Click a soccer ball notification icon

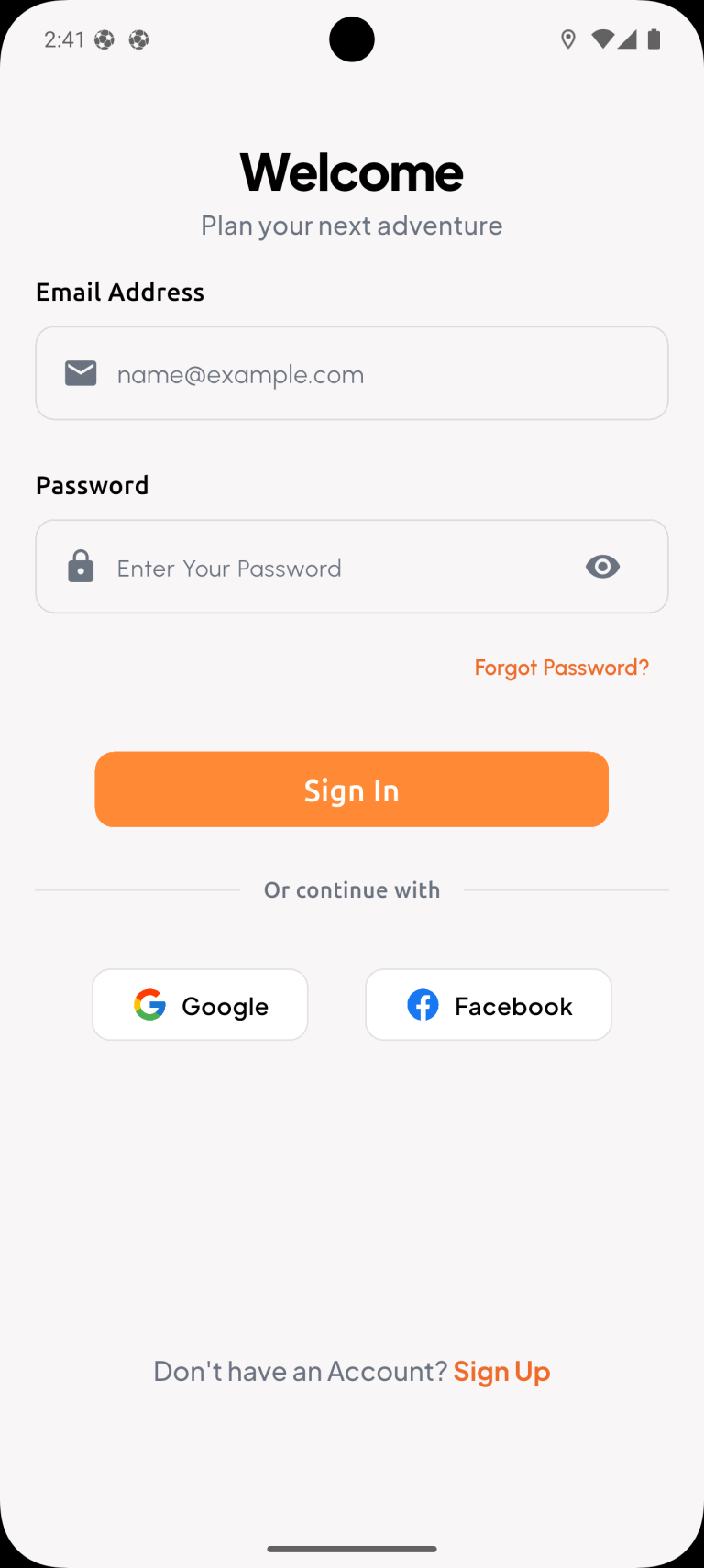(104, 39)
